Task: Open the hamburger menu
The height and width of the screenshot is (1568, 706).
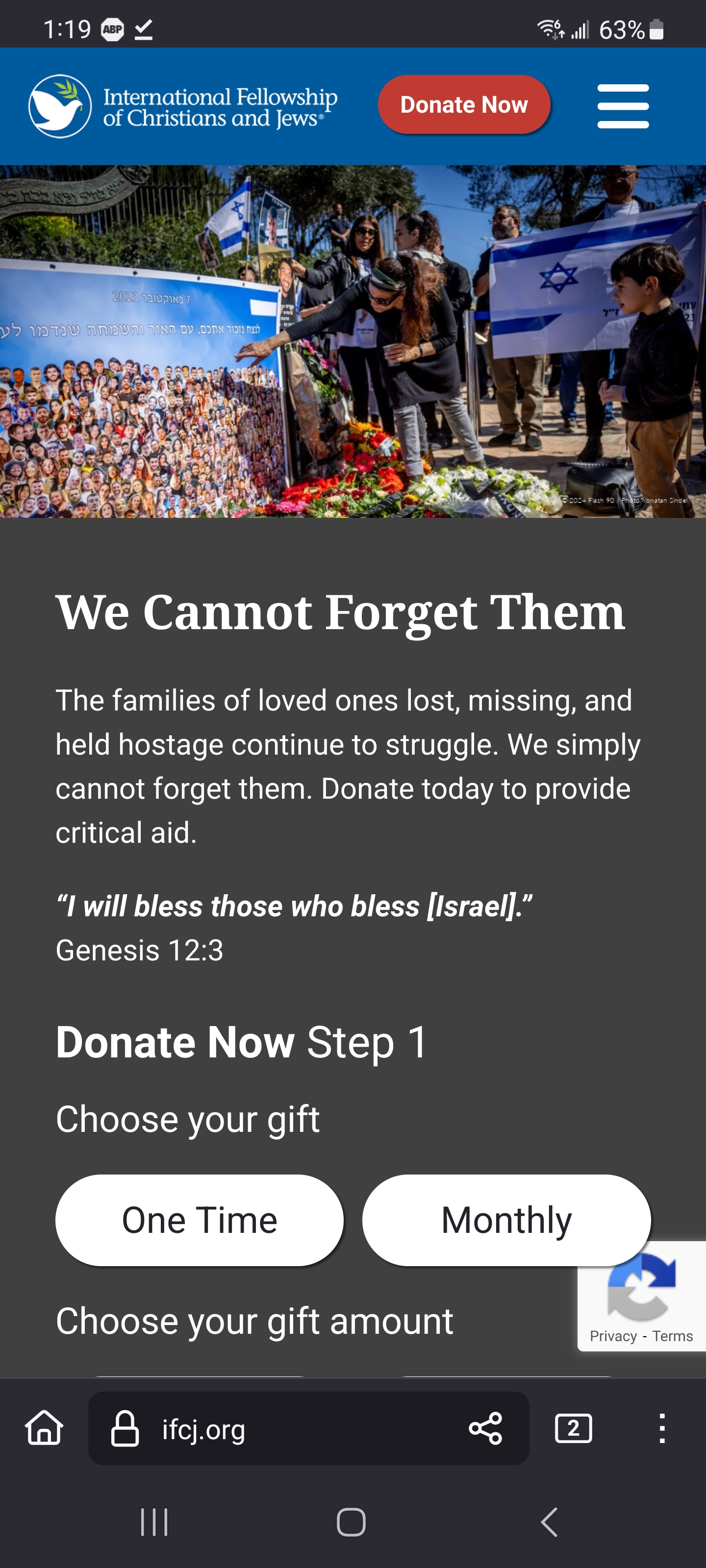Action: coord(623,106)
